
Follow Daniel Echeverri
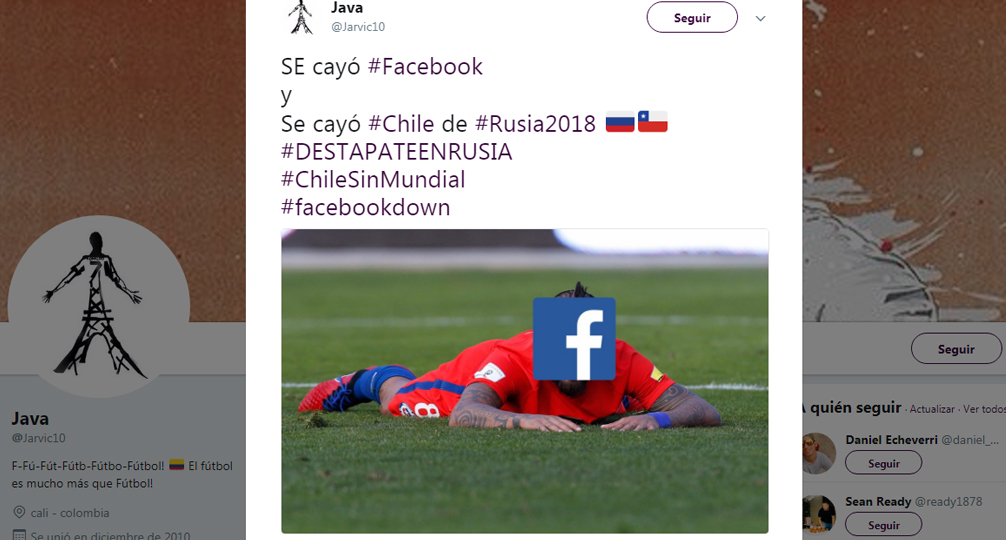883,464
